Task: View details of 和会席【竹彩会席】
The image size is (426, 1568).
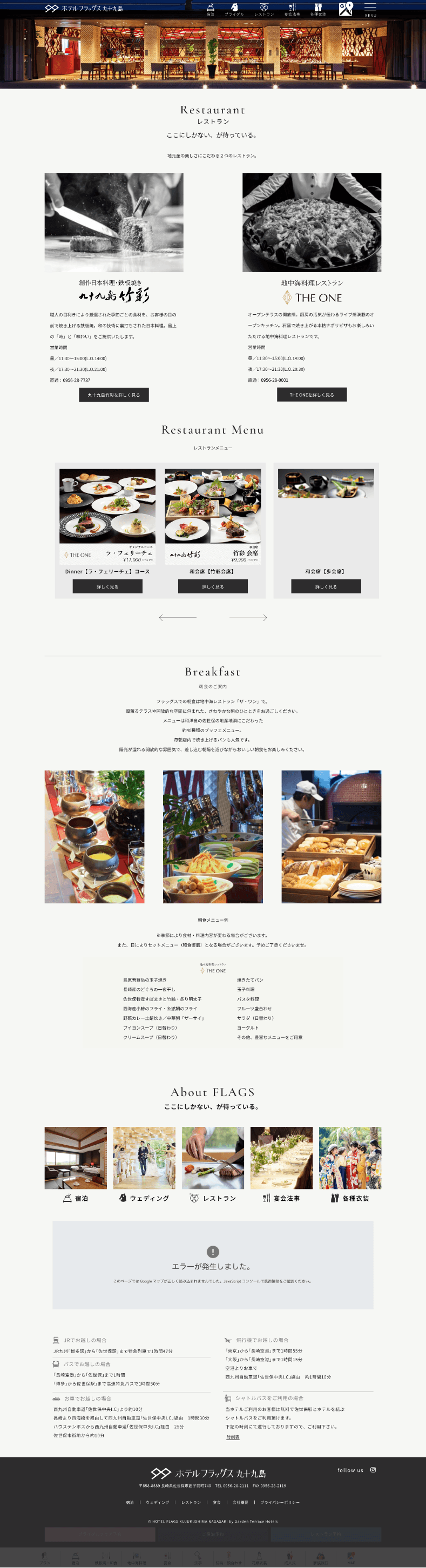Action: coord(212,586)
